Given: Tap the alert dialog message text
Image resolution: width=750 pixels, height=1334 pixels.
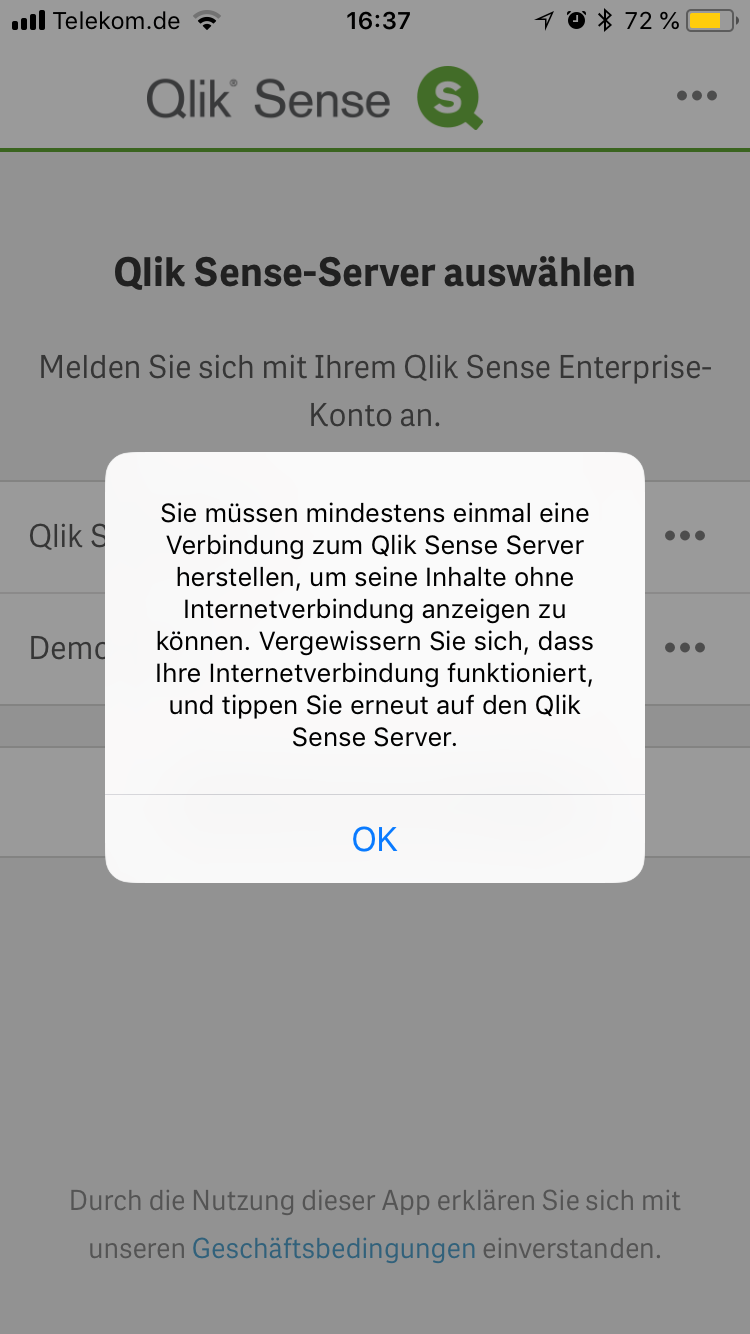Looking at the screenshot, I should [375, 625].
